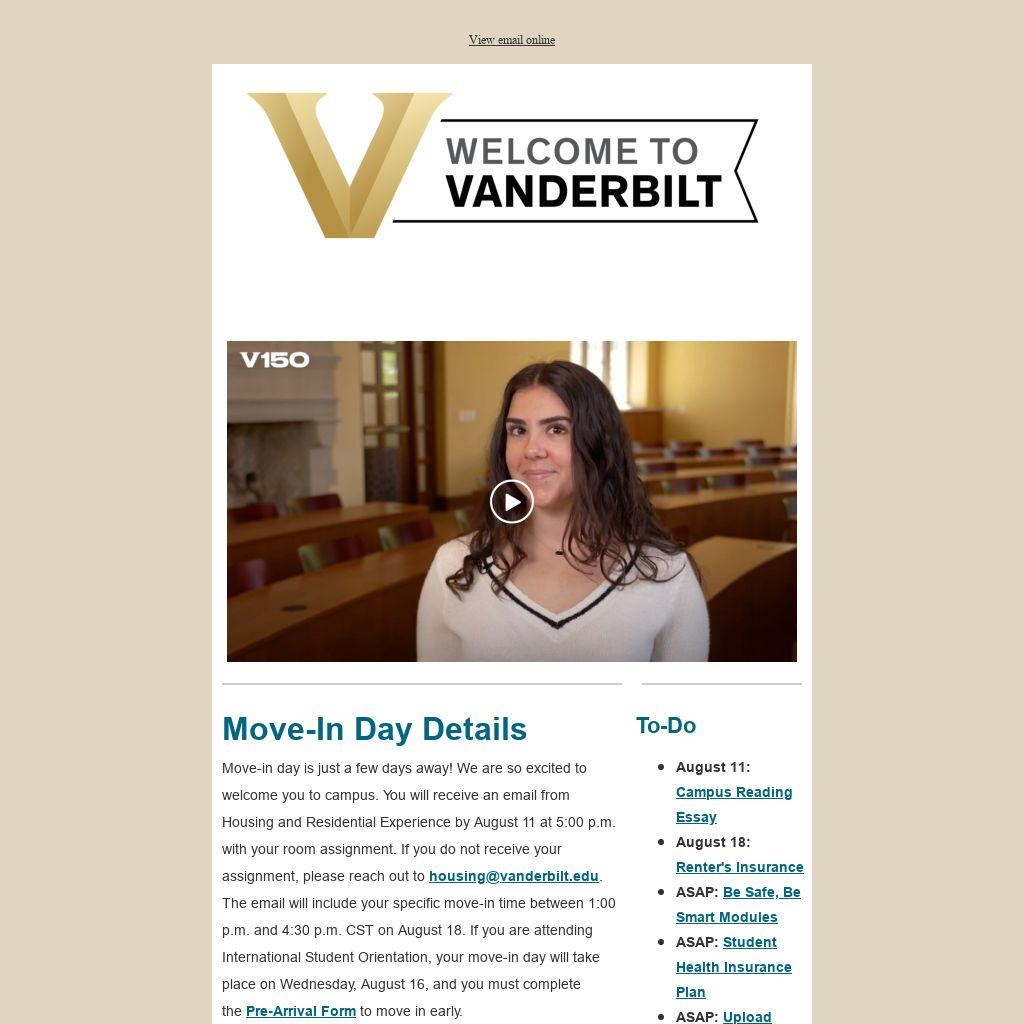The width and height of the screenshot is (1024, 1024).
Task: Open Student Health Insurance Plan link
Action: [x=733, y=967]
